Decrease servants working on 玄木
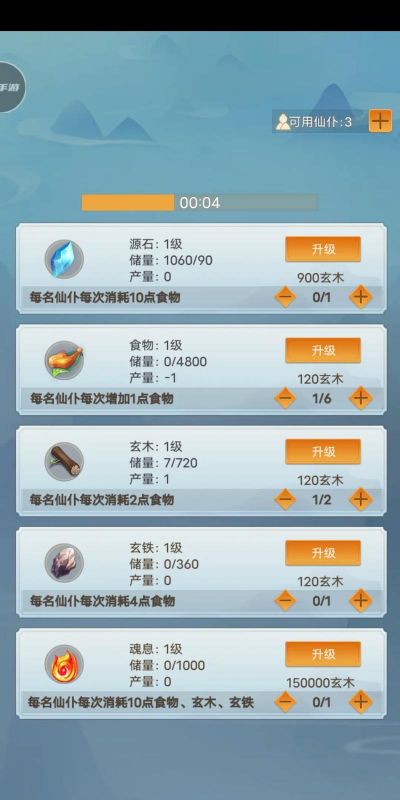Image resolution: width=400 pixels, height=800 pixels. tap(285, 499)
